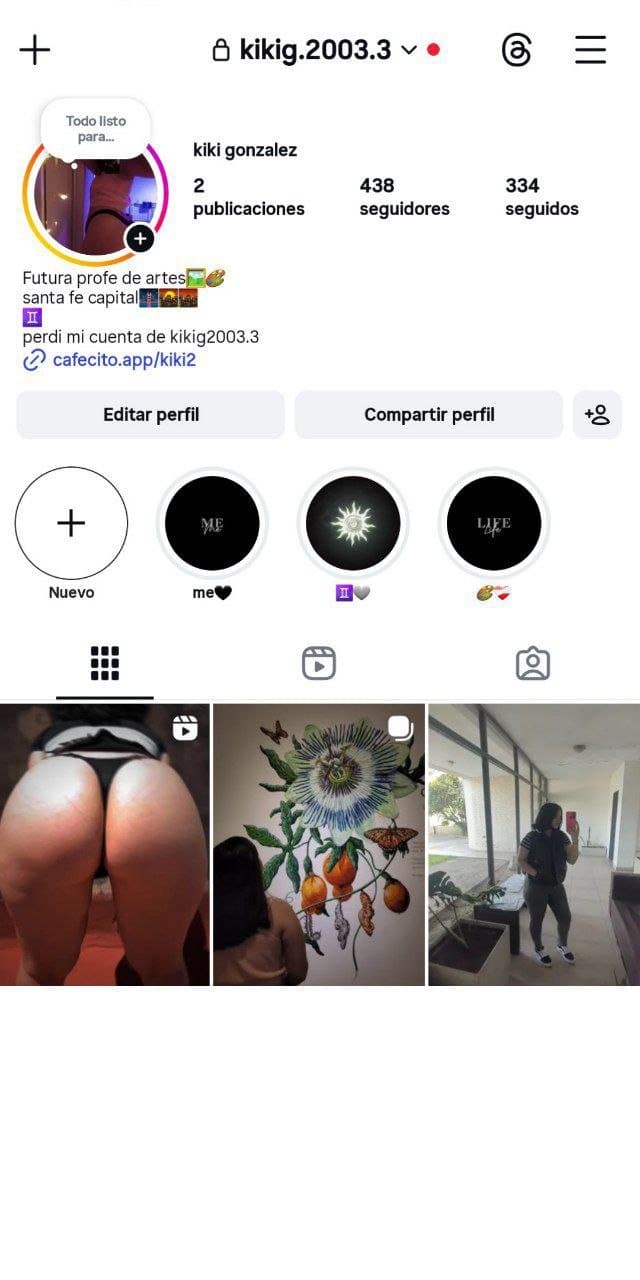The image size is (640, 1280).
Task: Tap Editar perfil button
Action: [x=151, y=414]
